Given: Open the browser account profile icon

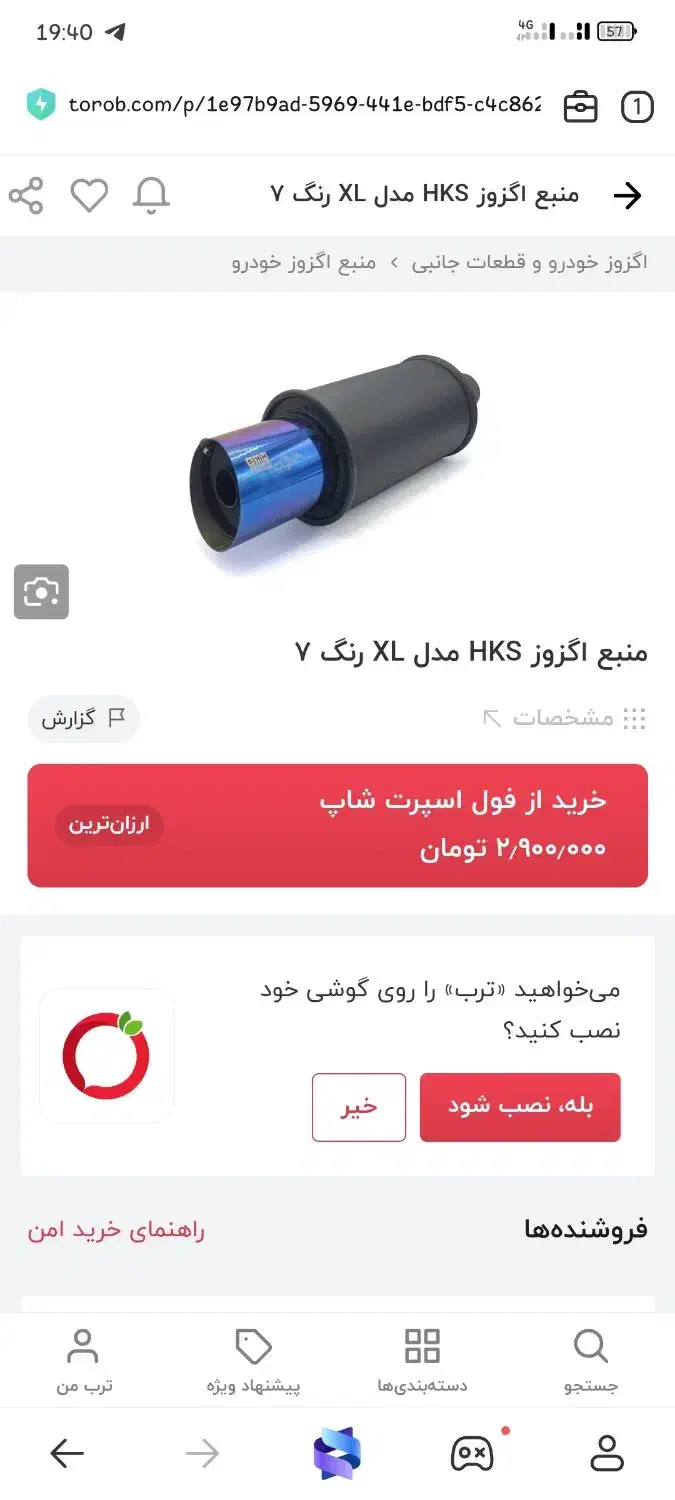Looking at the screenshot, I should click(x=607, y=1453).
